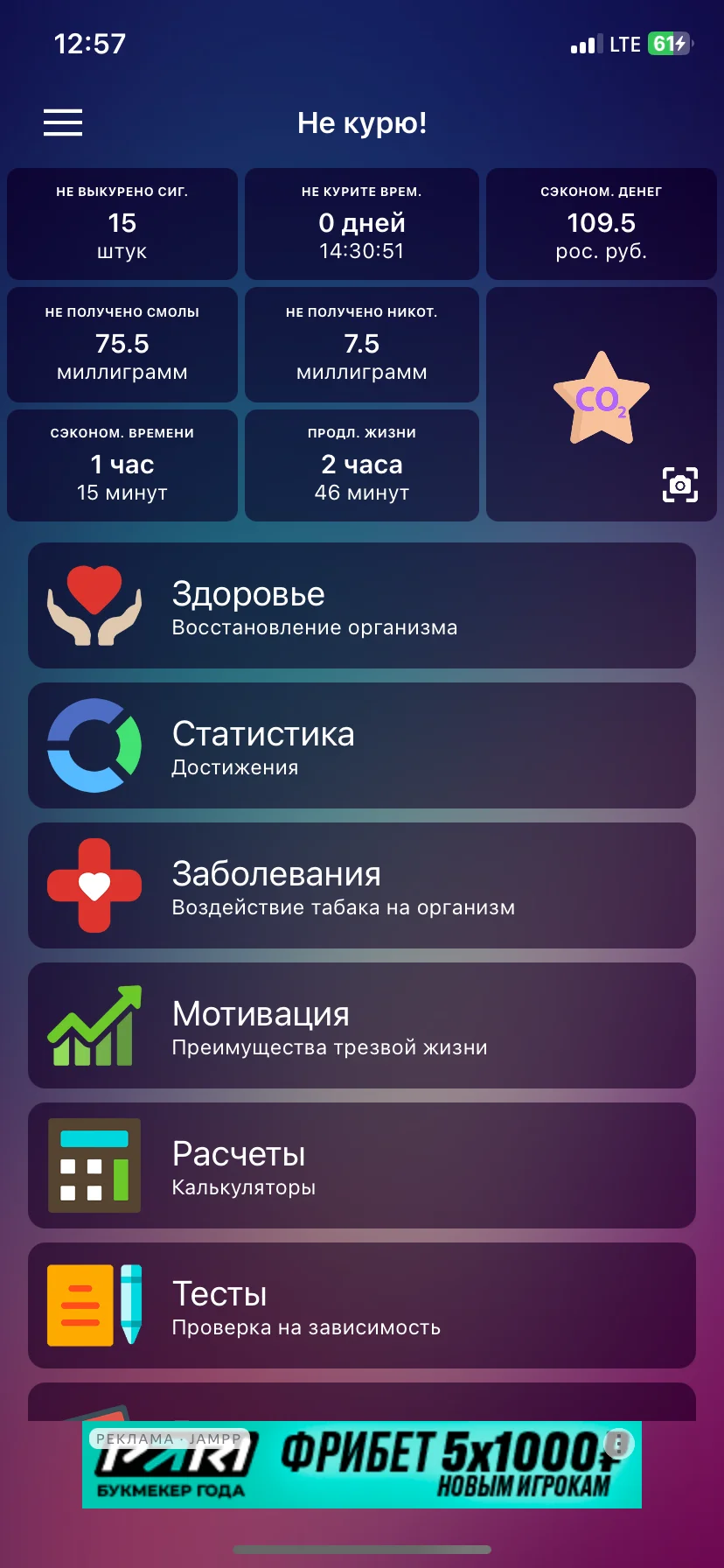Image resolution: width=724 pixels, height=1568 pixels.
Task: Open the PARI ad banner
Action: [x=362, y=1465]
